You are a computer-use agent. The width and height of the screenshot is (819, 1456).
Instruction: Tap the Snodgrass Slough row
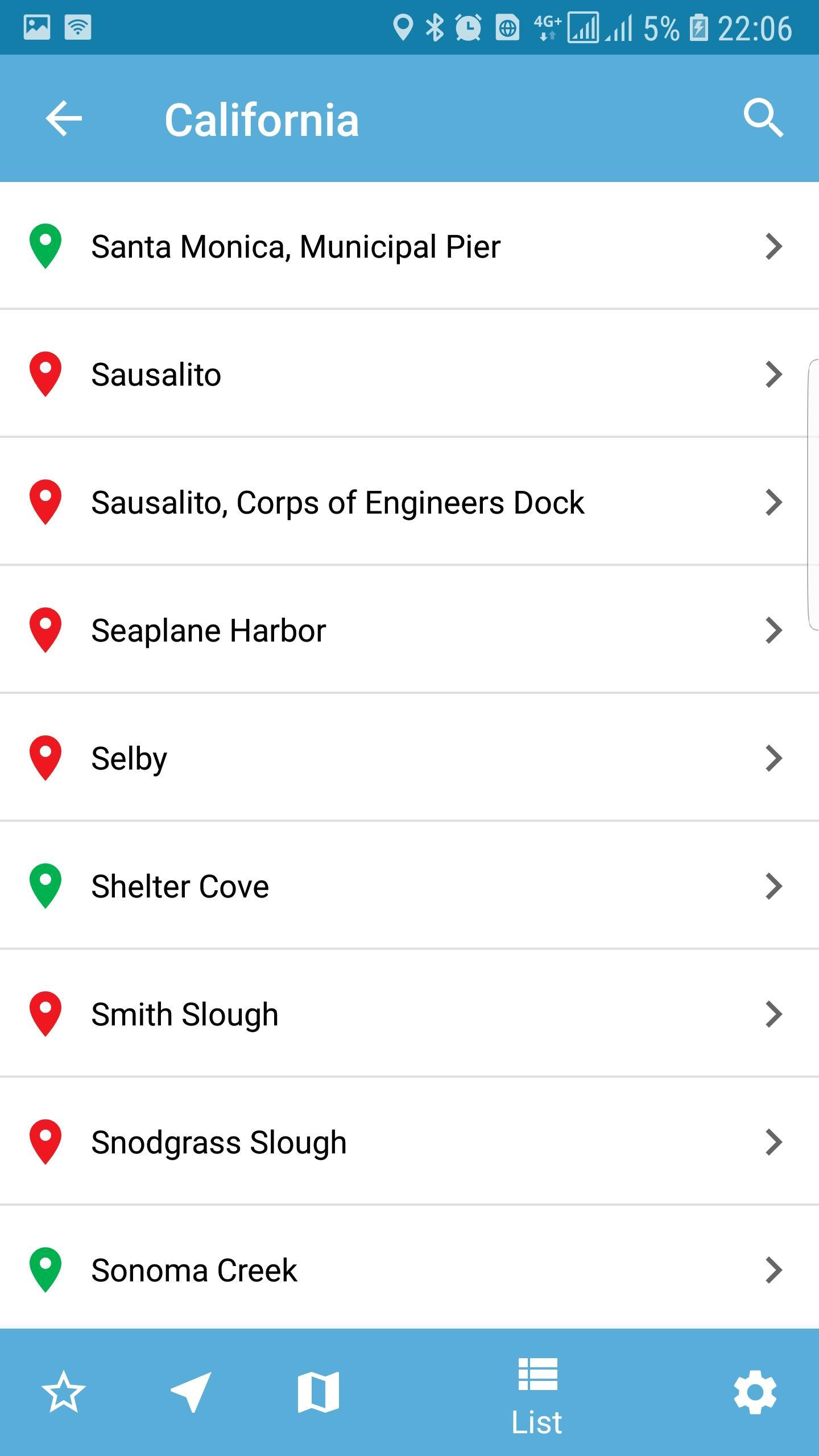[409, 1141]
